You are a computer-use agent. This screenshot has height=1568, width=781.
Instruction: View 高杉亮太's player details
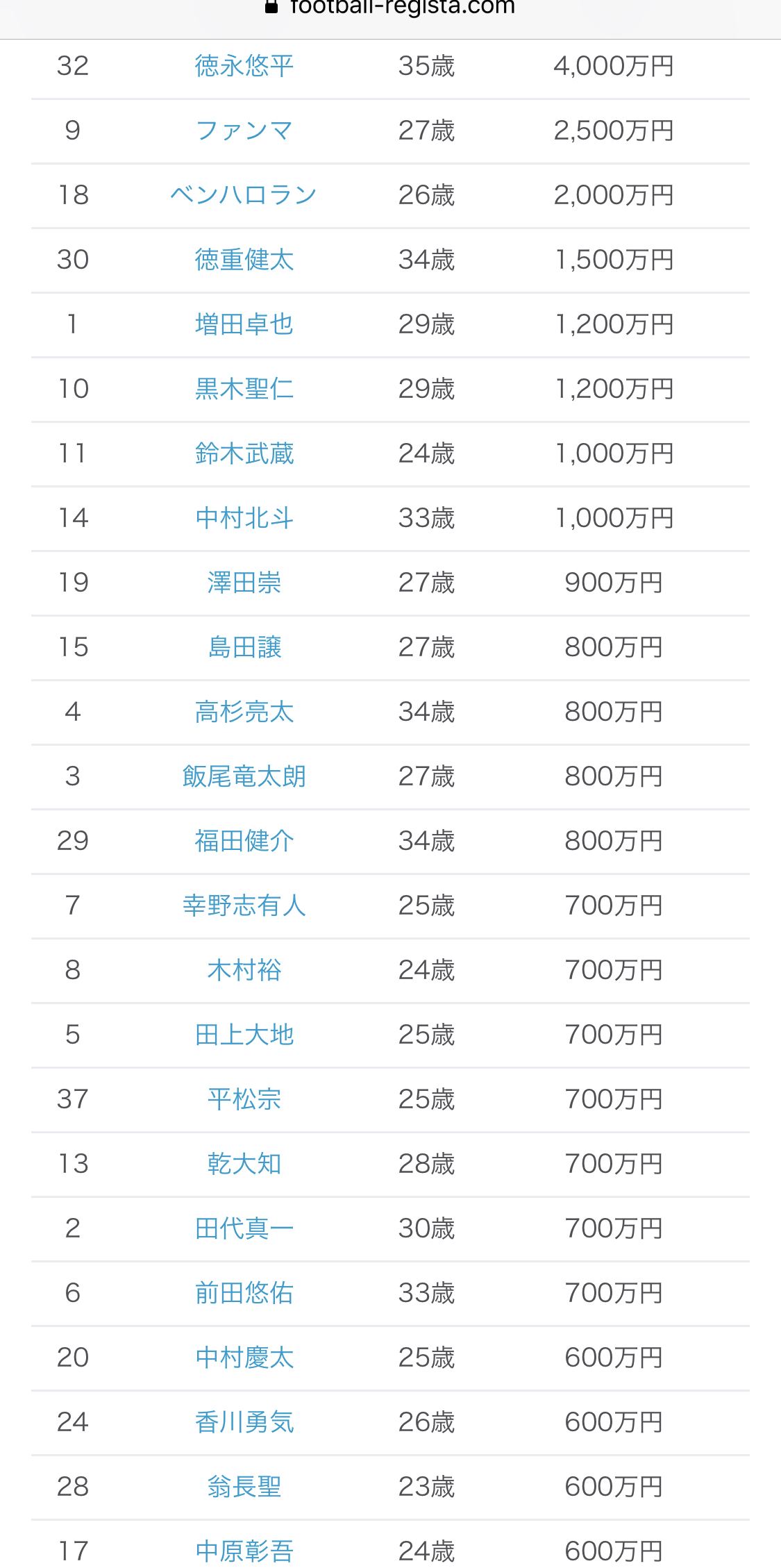pos(244,712)
